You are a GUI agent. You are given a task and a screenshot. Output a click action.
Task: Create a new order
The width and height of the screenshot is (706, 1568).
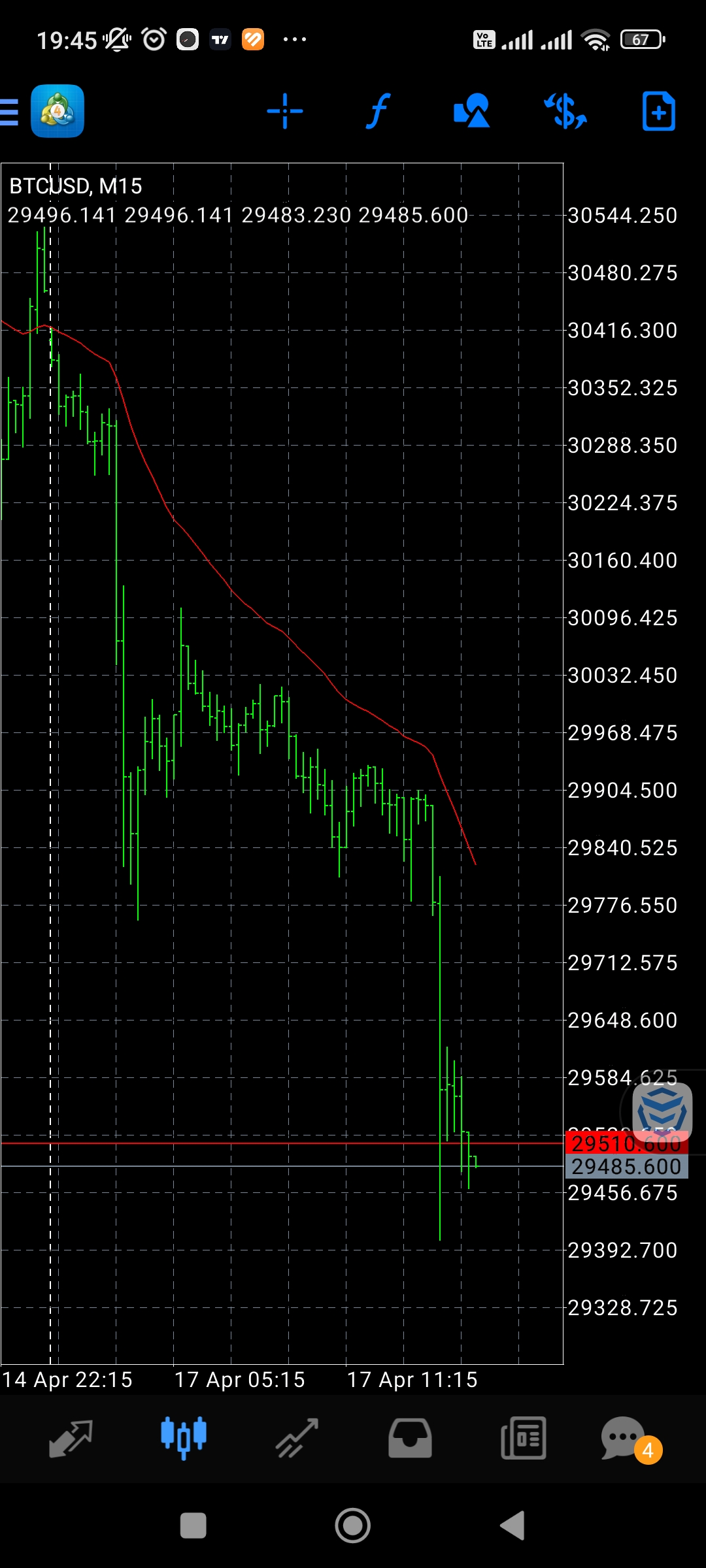point(658,112)
